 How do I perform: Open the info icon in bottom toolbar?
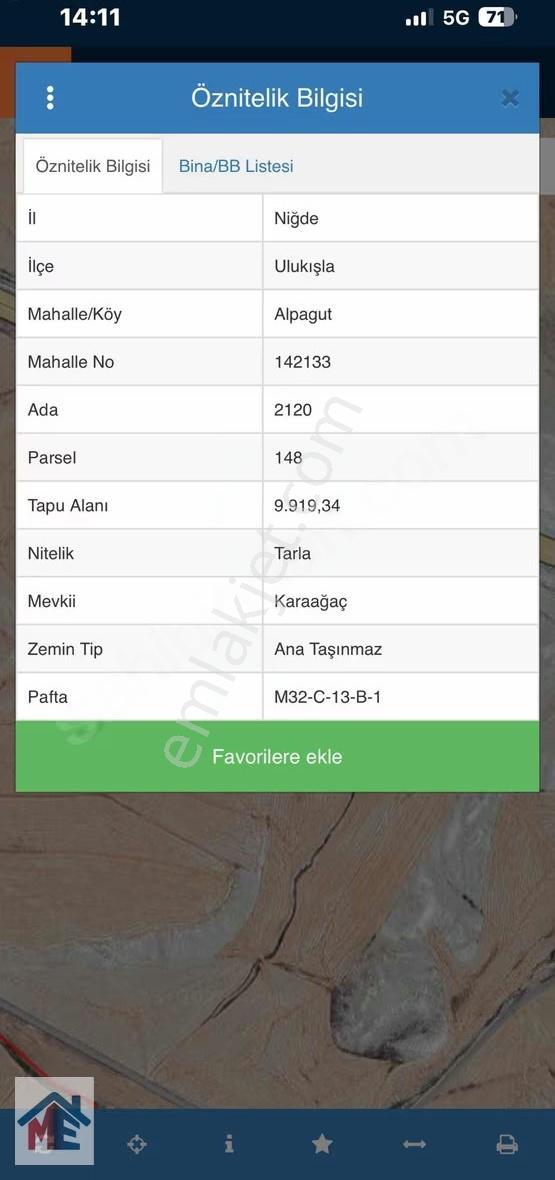pyautogui.click(x=229, y=1145)
